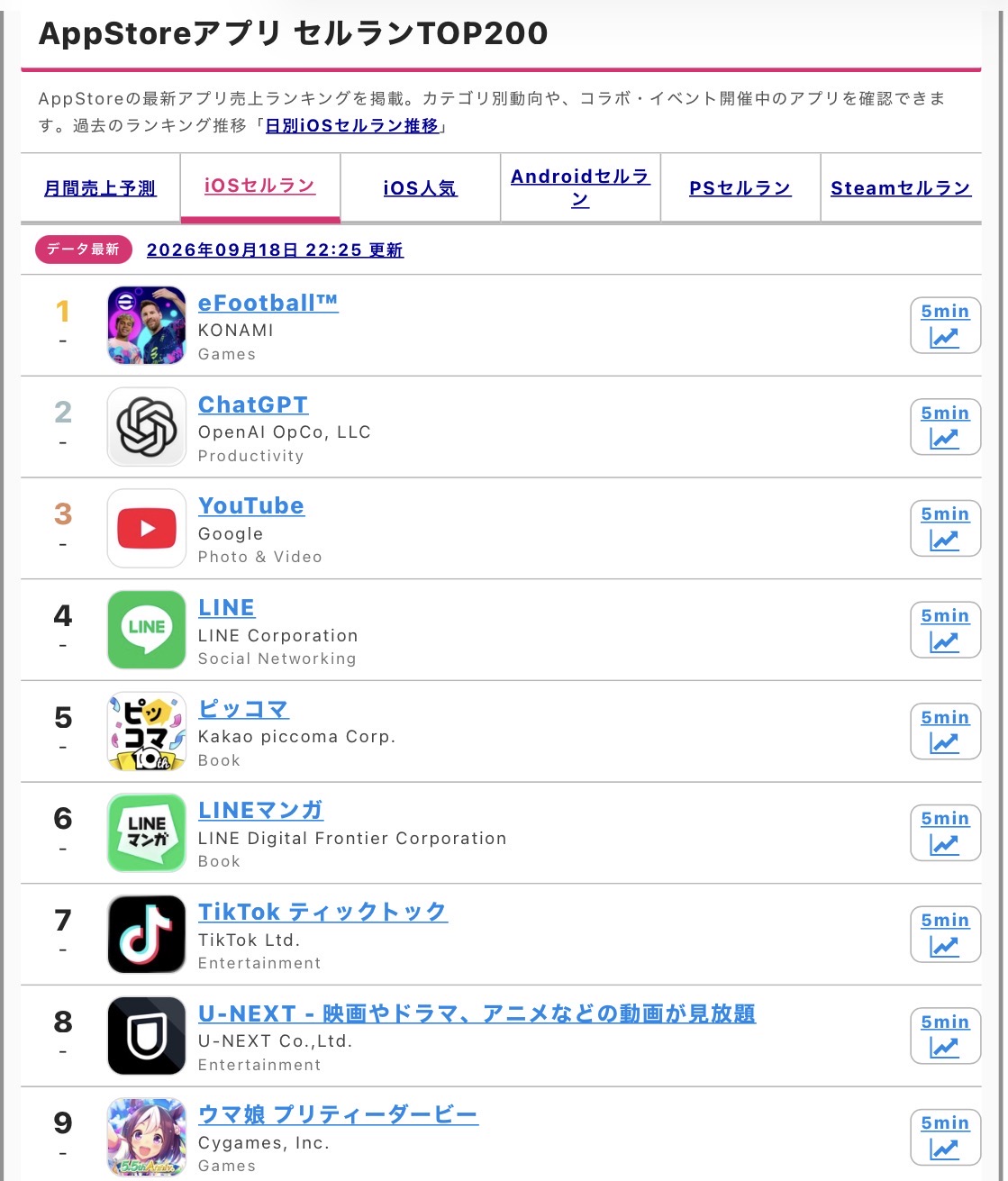Open the Androidセルラン tab

pos(580,187)
